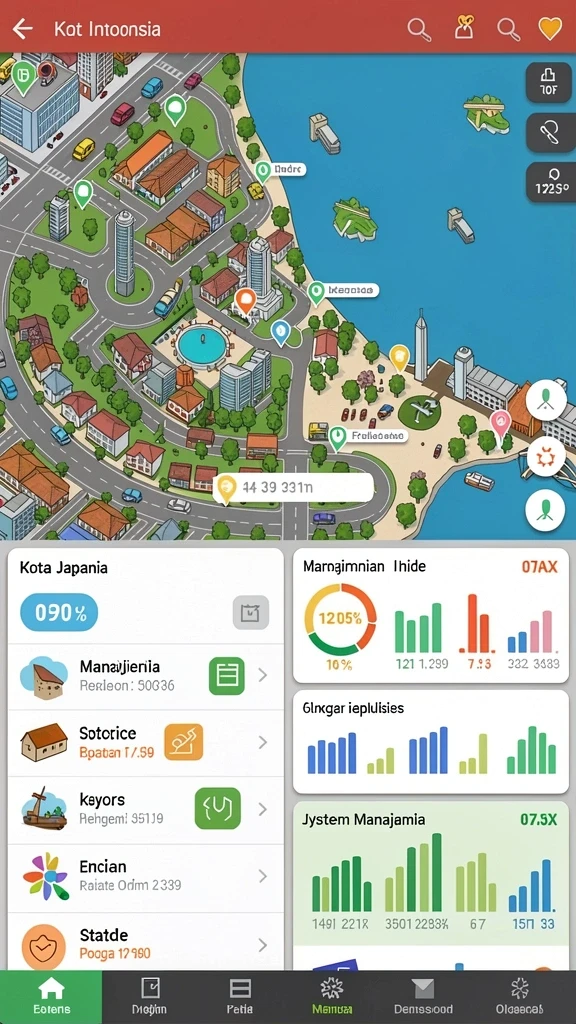Switch to the Eotens home tab

51,997
